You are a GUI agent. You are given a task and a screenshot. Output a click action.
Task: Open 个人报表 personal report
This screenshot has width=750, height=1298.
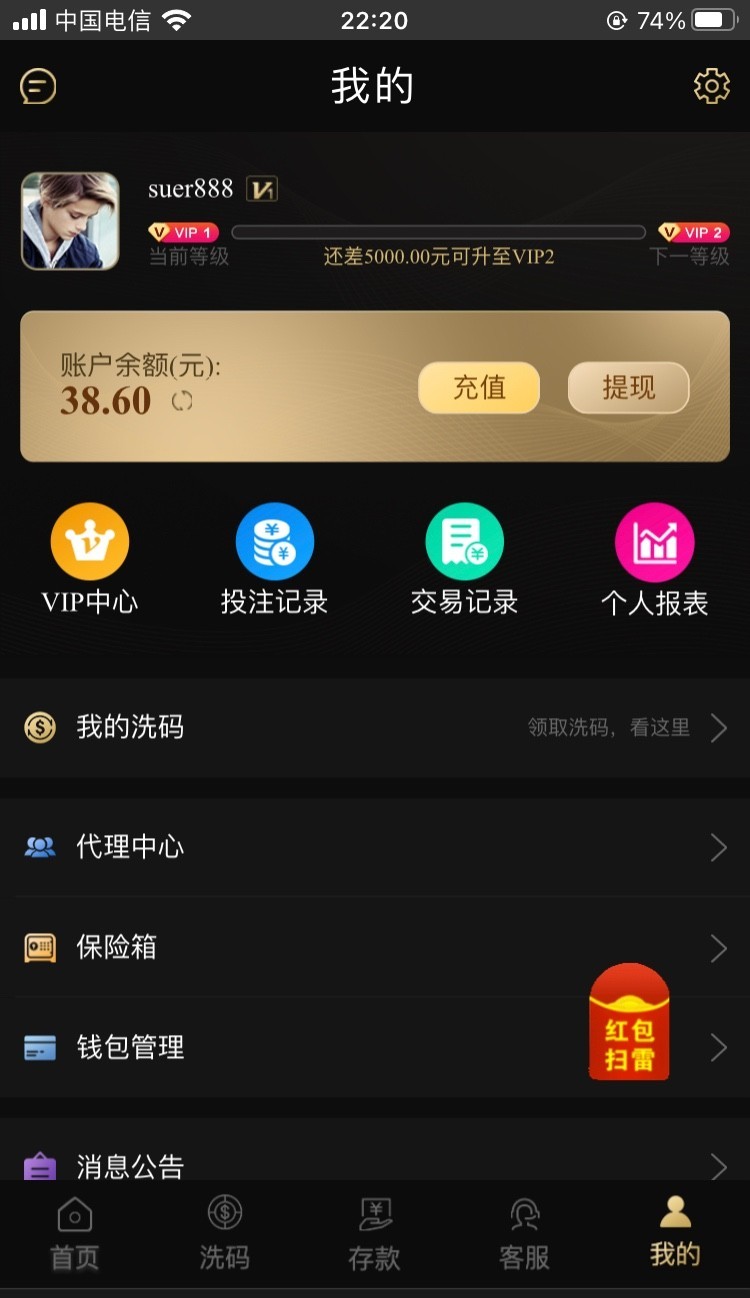point(654,560)
